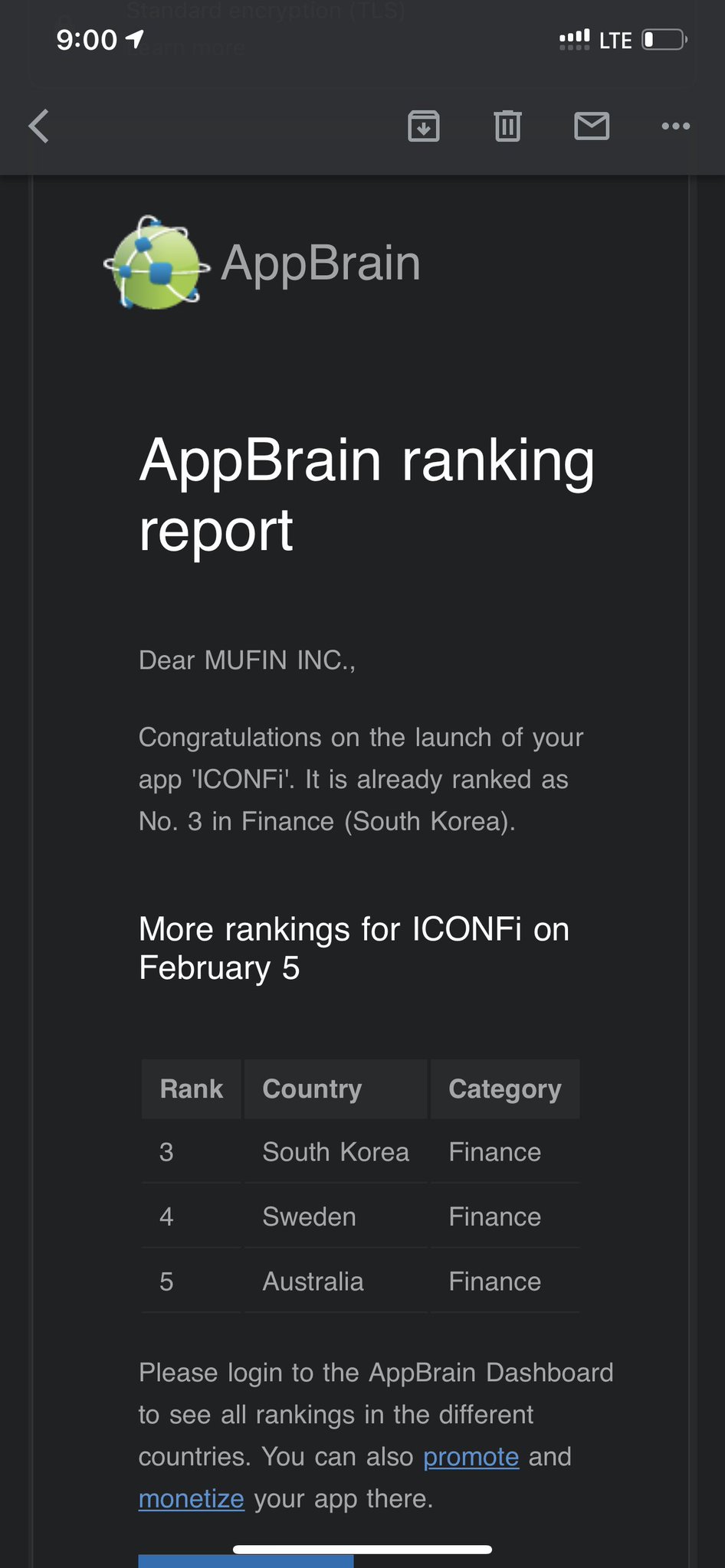Image resolution: width=725 pixels, height=1568 pixels.
Task: Open the overflow menu
Action: (675, 126)
